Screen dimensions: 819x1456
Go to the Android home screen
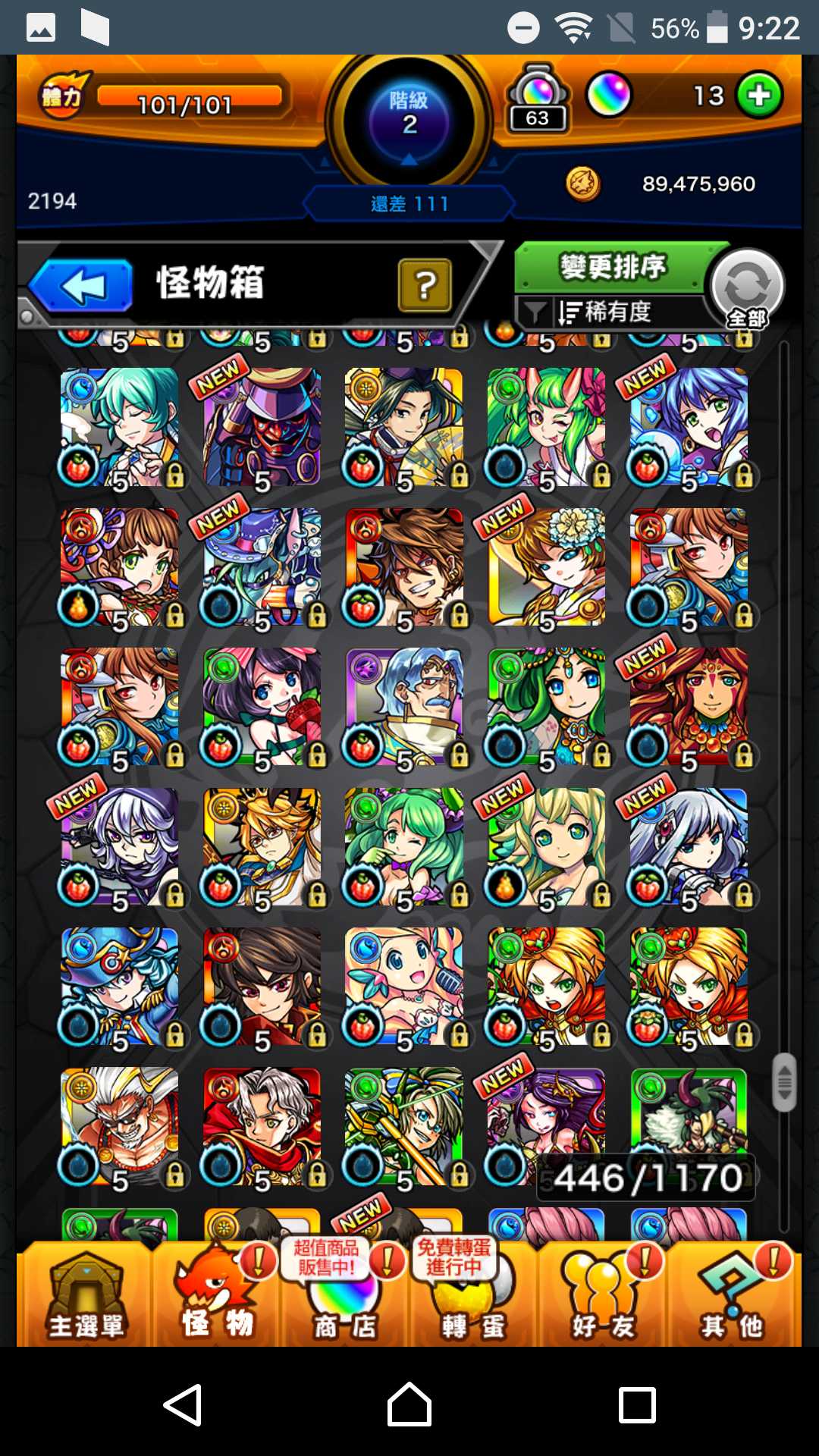point(409,1404)
